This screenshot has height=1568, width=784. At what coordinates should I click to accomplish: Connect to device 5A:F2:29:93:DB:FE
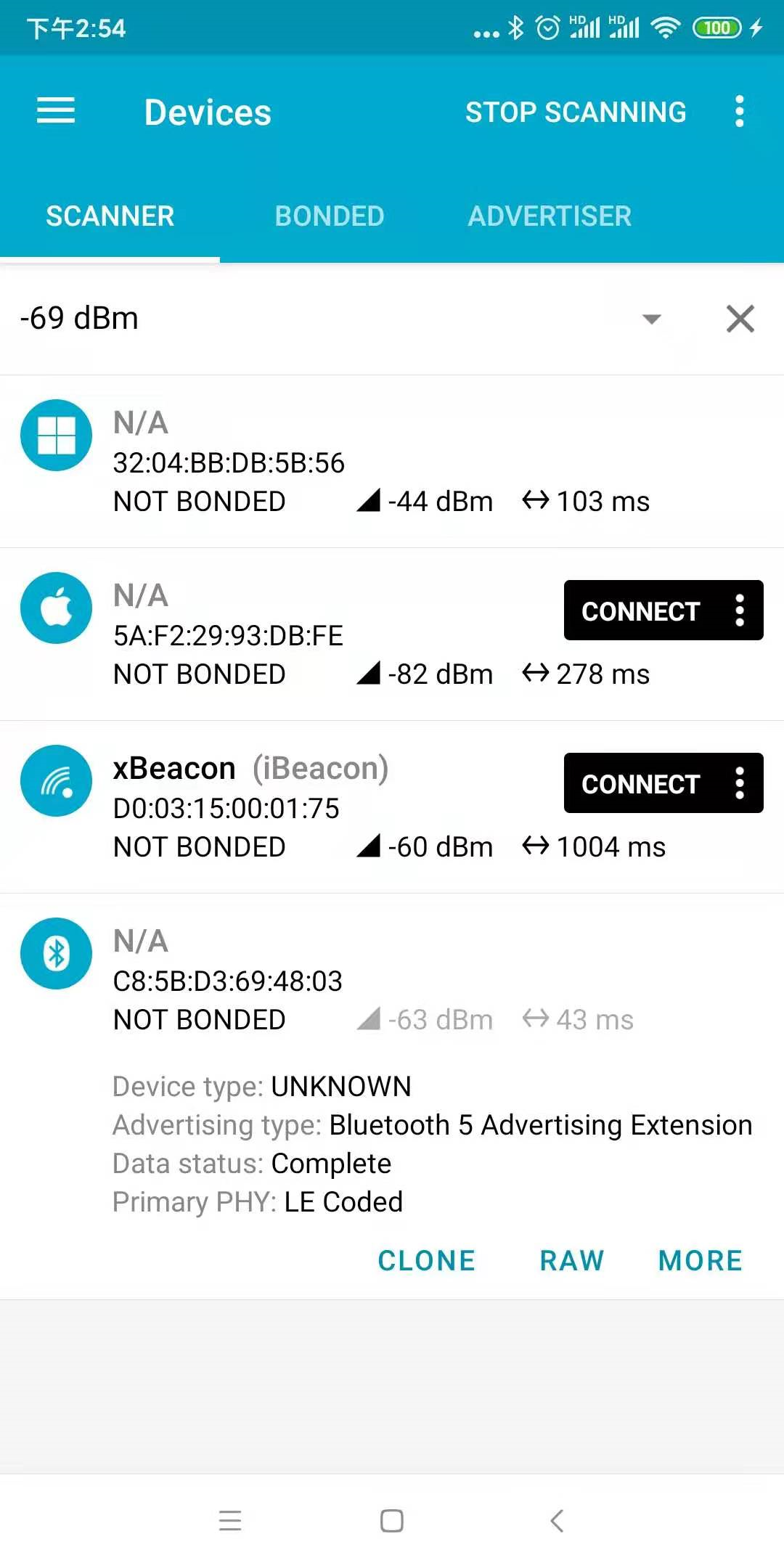click(x=640, y=611)
